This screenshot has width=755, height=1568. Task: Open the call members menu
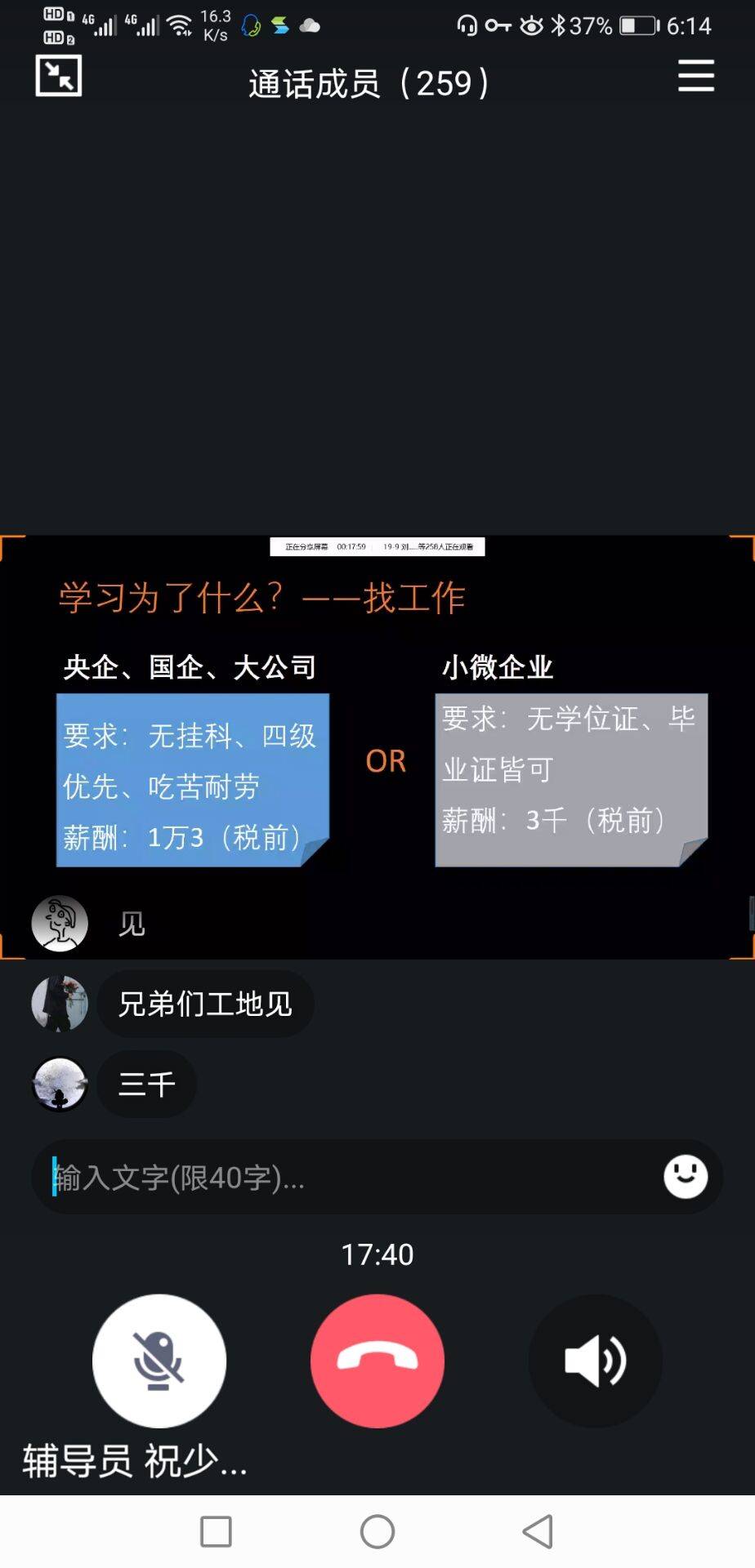[695, 76]
